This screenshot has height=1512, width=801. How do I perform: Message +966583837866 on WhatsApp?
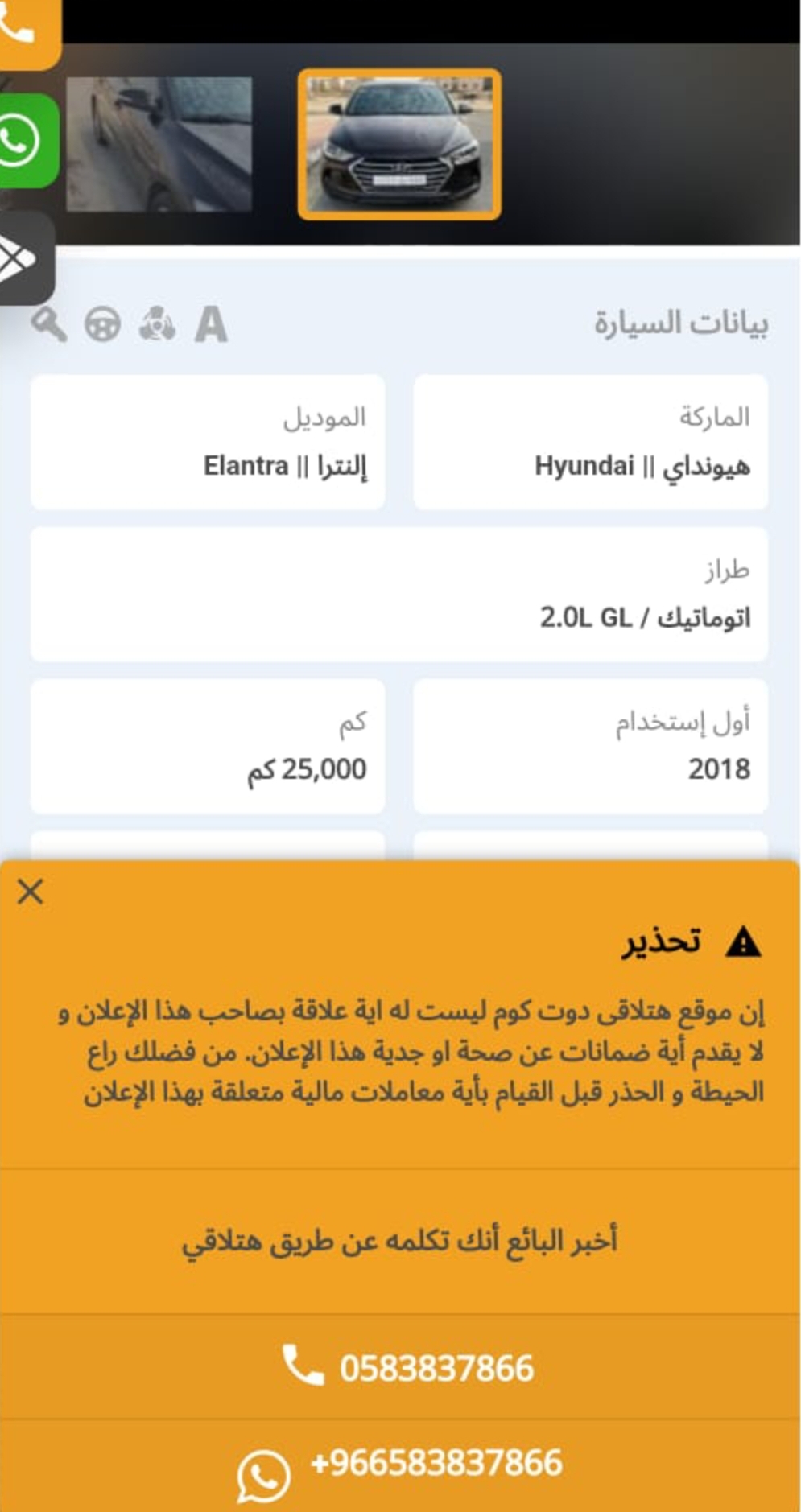click(x=400, y=1466)
